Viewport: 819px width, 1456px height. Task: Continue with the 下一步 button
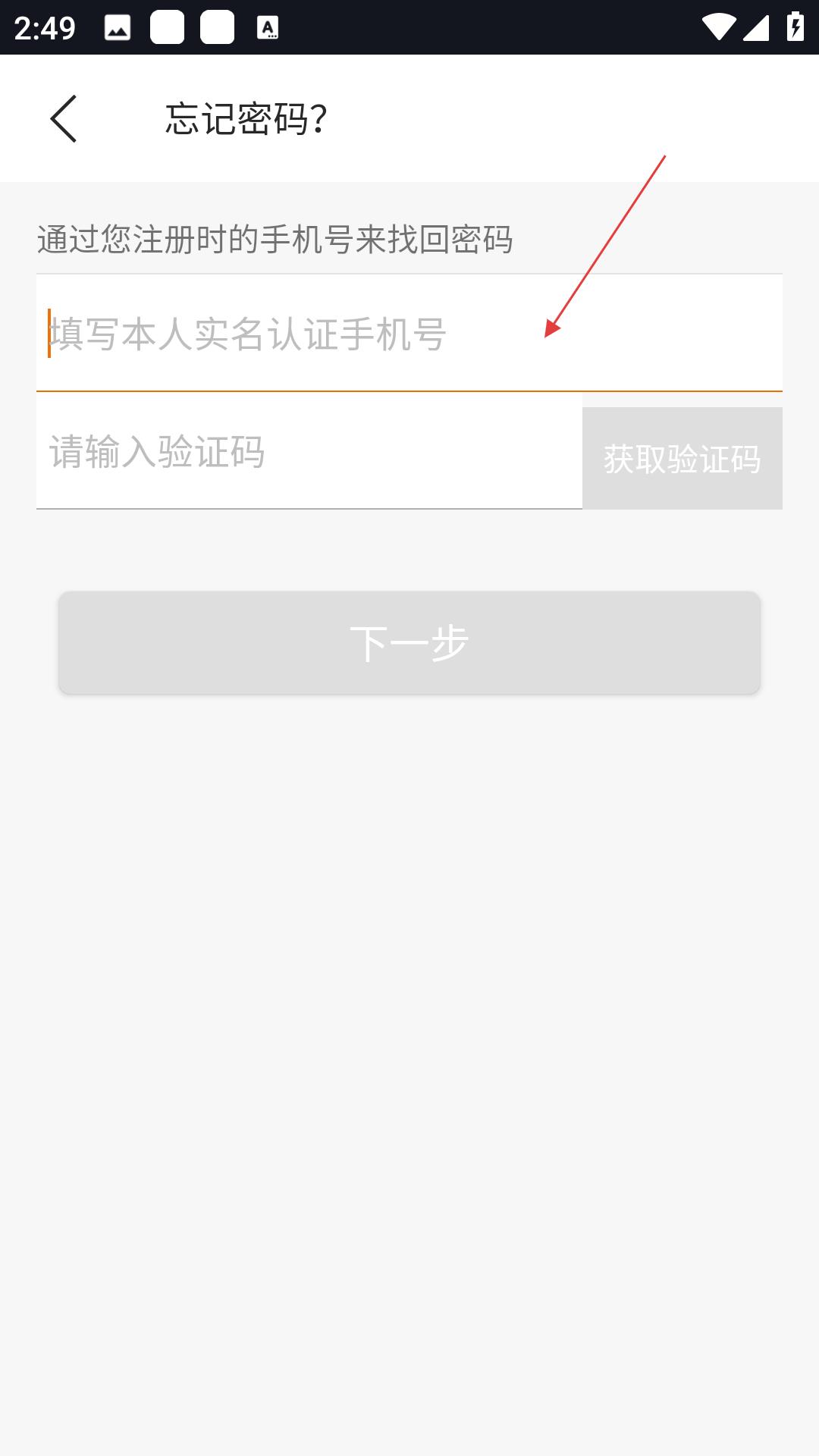(x=409, y=643)
